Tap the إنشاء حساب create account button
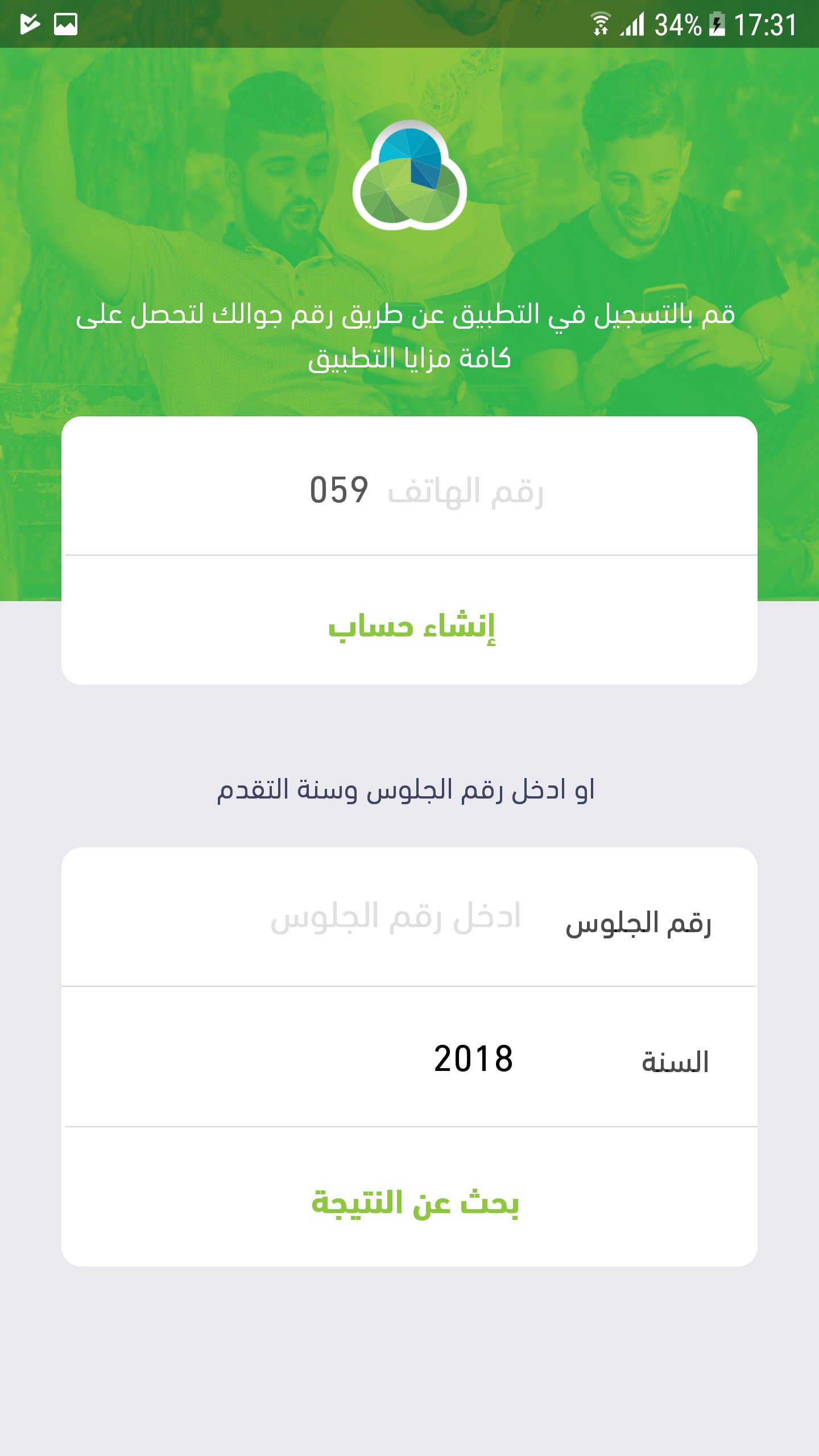819x1456 pixels. pos(411,627)
